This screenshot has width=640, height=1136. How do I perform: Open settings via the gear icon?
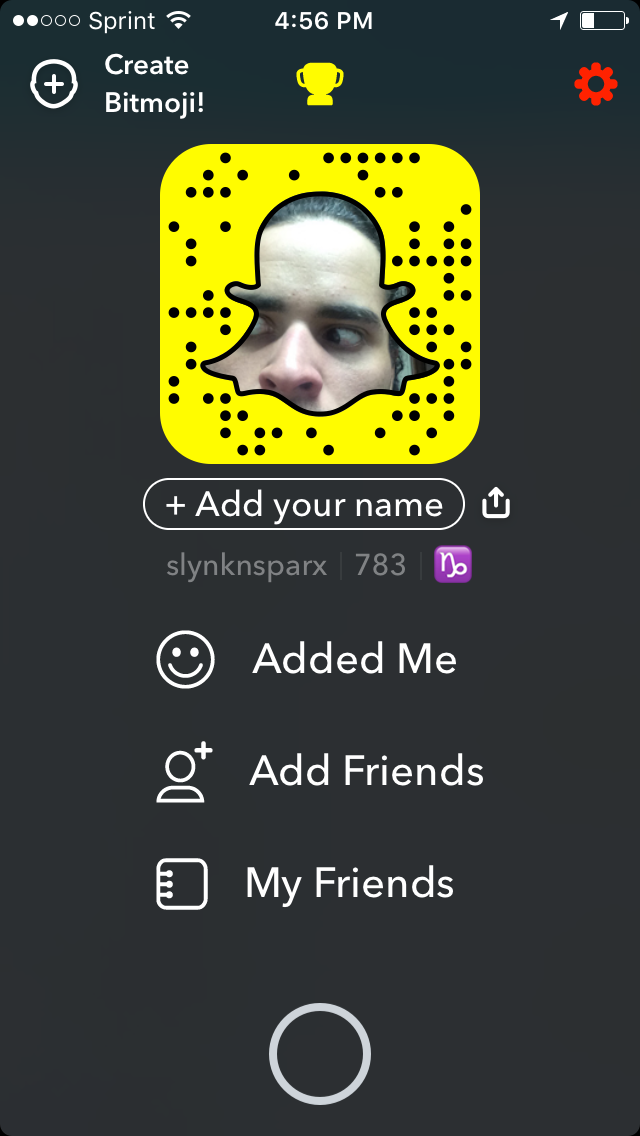(596, 85)
